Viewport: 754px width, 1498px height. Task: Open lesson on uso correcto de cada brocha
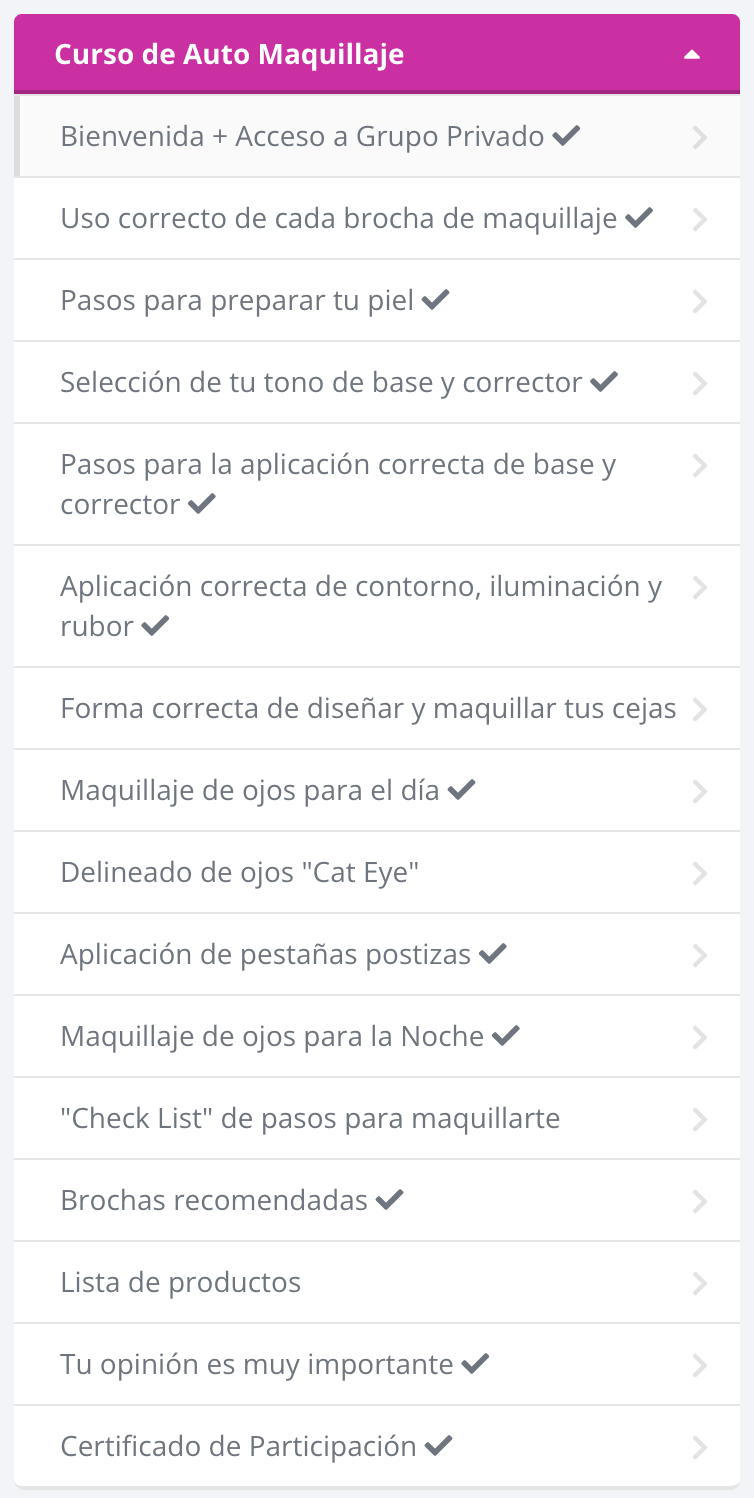(377, 218)
